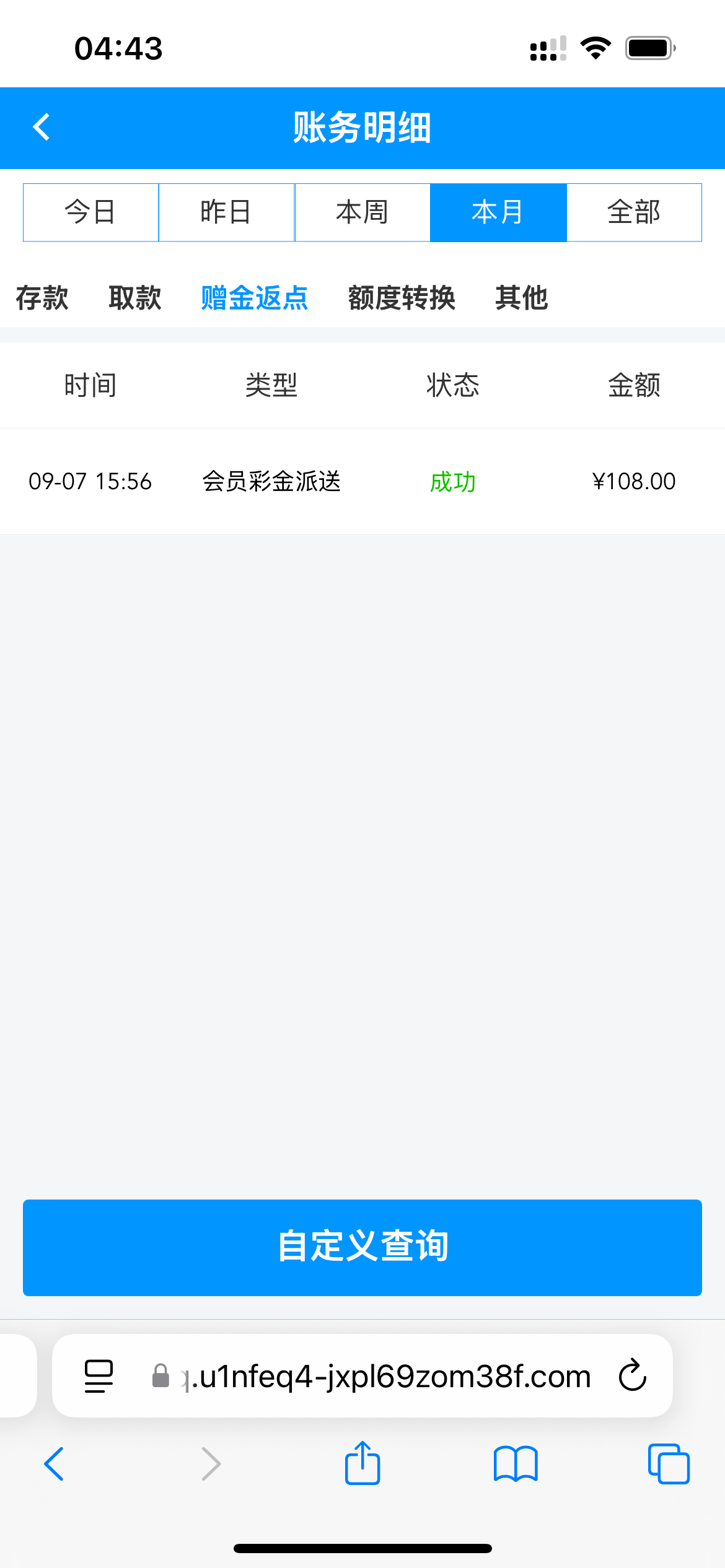The image size is (725, 1568).
Task: Tap the 自定义查询 button
Action: 362,1247
